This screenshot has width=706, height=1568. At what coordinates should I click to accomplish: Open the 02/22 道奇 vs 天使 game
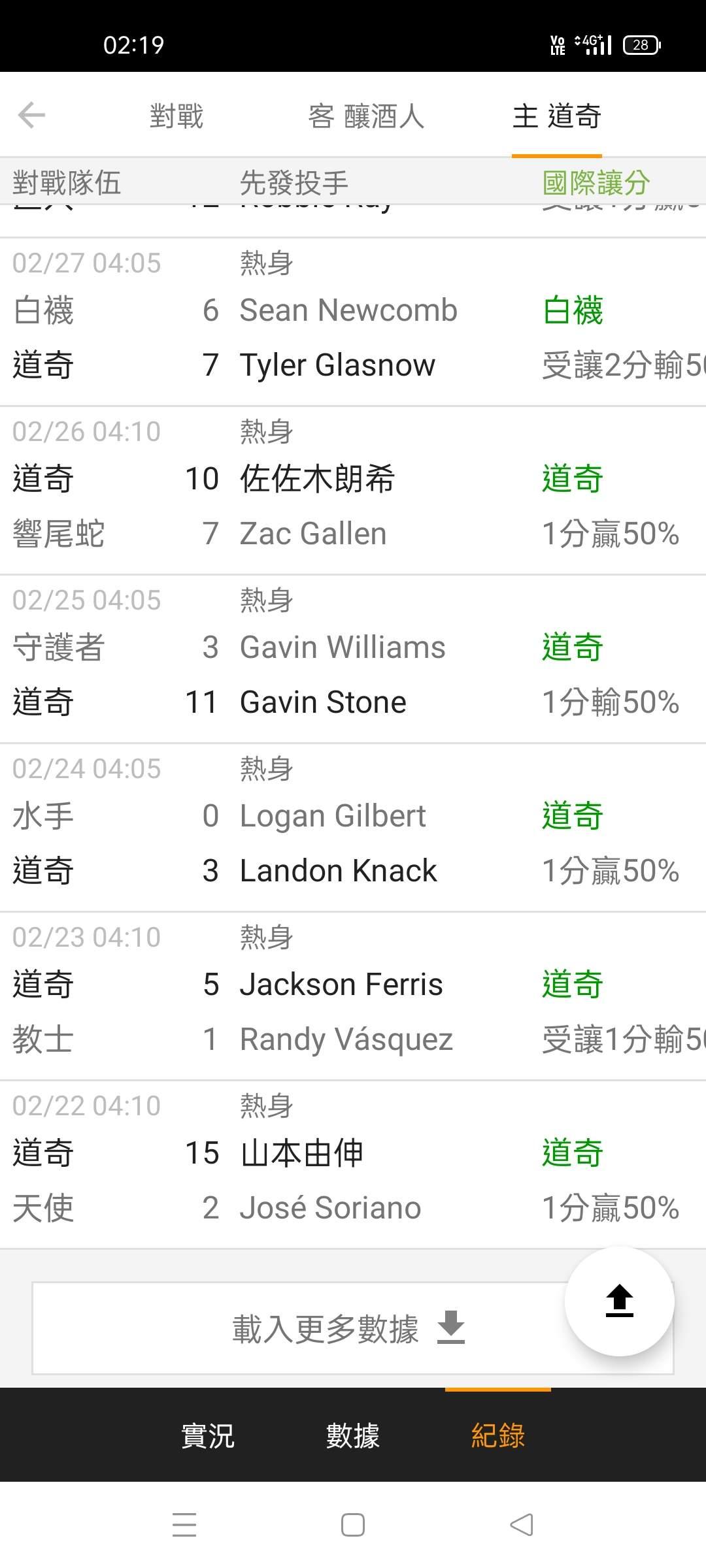click(353, 1165)
